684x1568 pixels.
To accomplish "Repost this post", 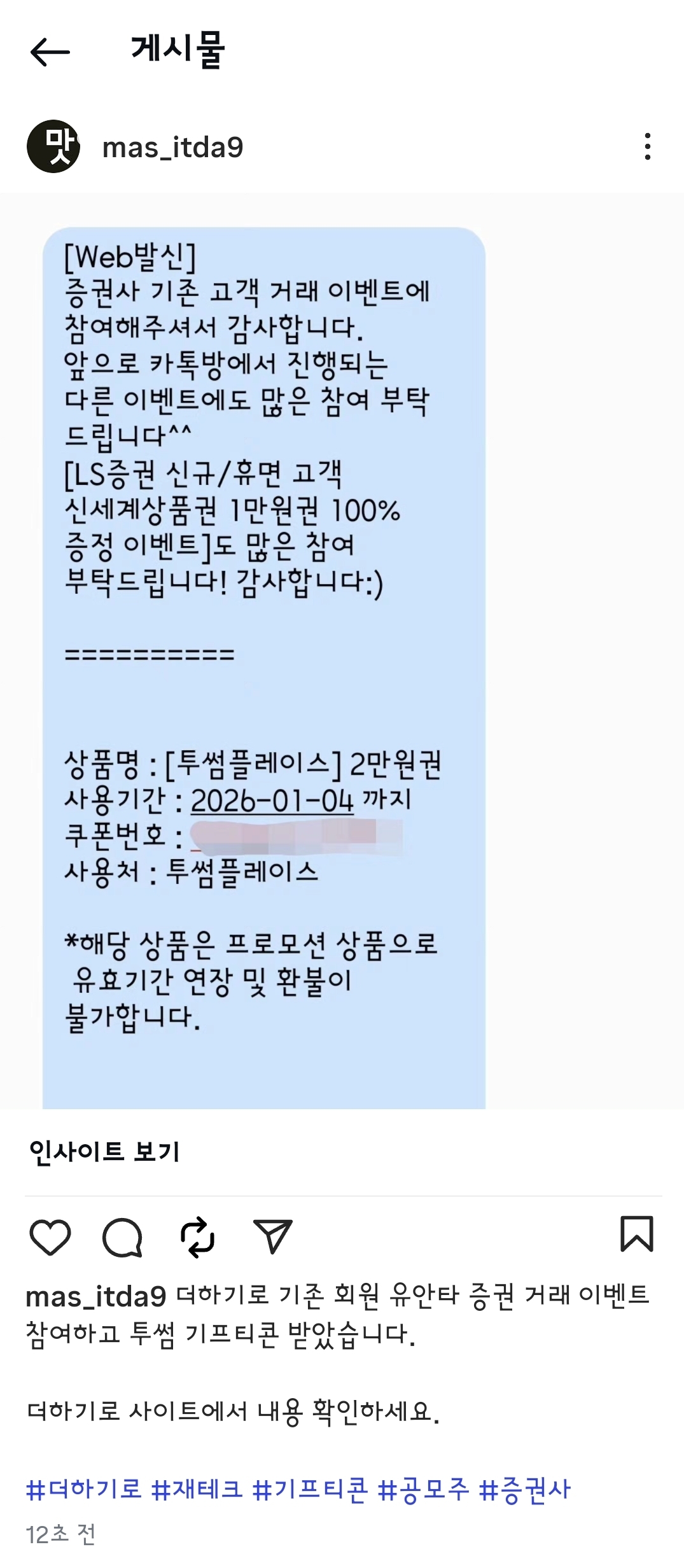I will click(197, 1237).
